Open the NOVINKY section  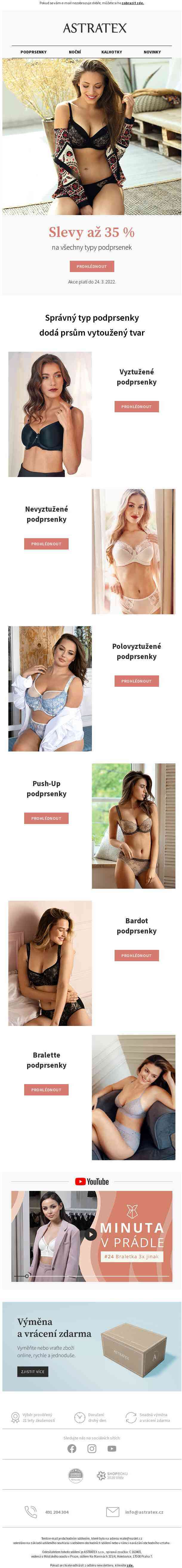pos(152,52)
